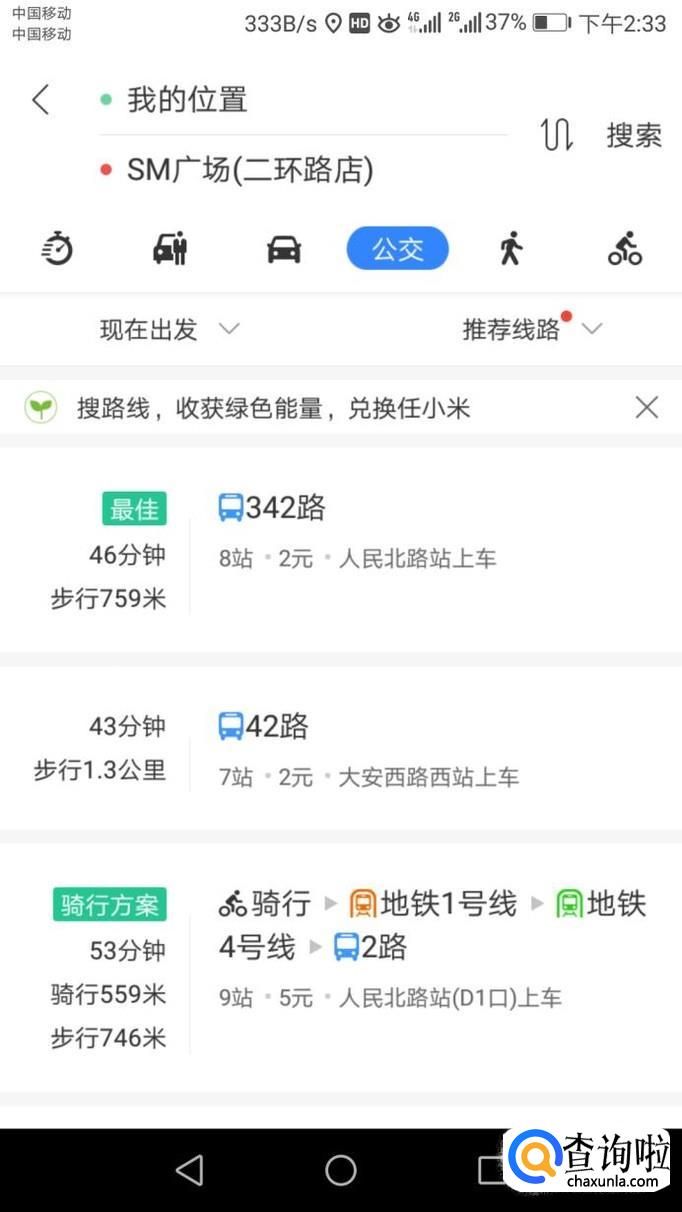Choose the cycling tab
682x1212 pixels.
pyautogui.click(x=625, y=249)
